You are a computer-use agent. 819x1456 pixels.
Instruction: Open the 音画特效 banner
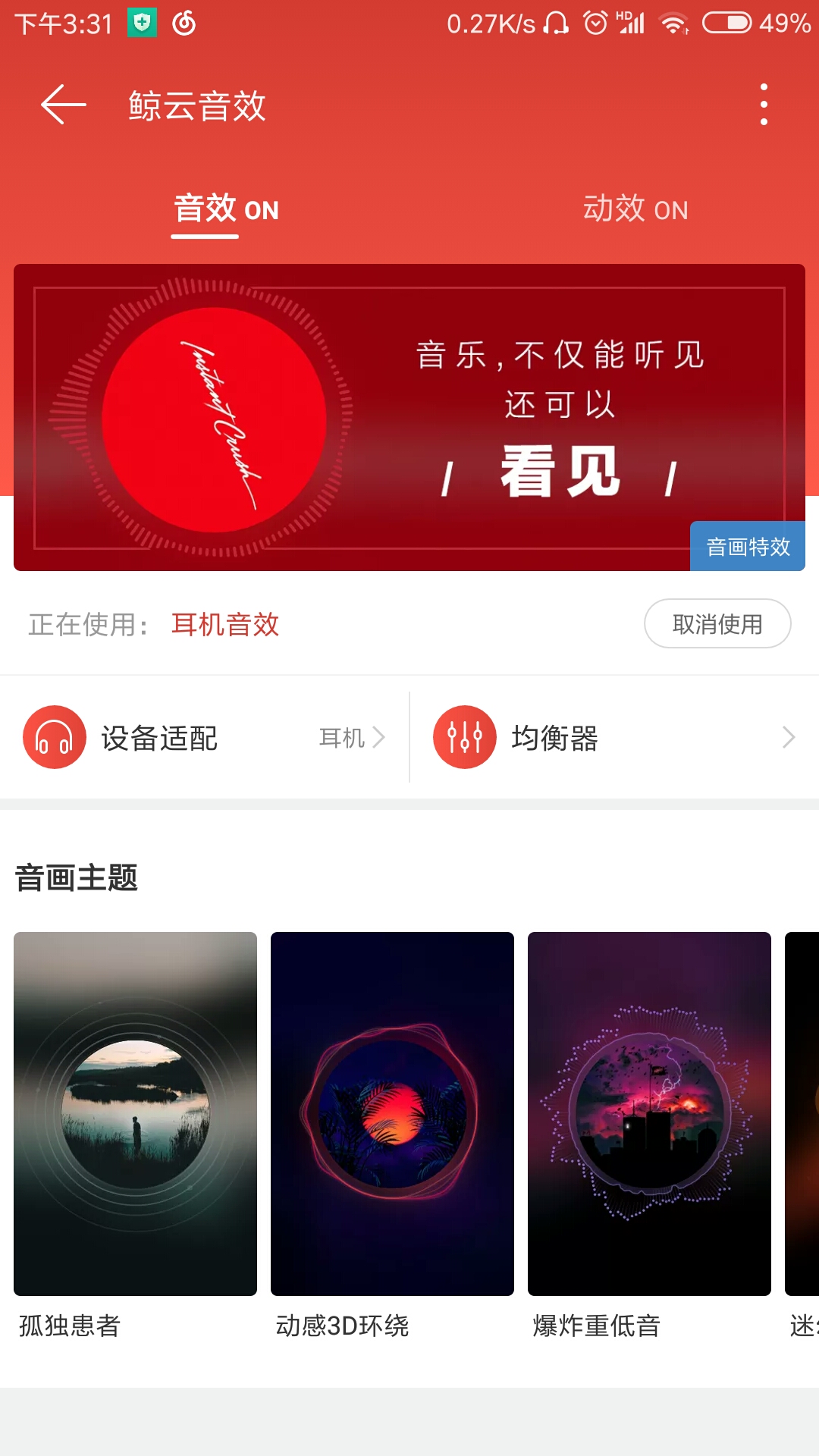pos(409,417)
